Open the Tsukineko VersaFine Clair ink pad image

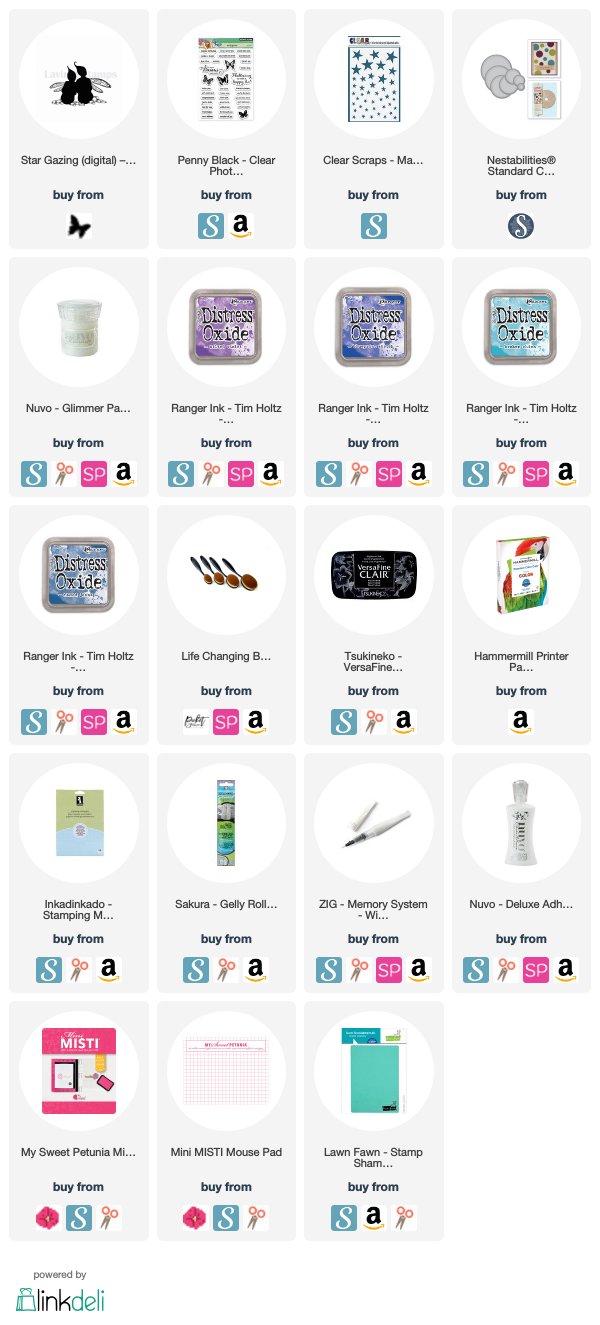[373, 577]
